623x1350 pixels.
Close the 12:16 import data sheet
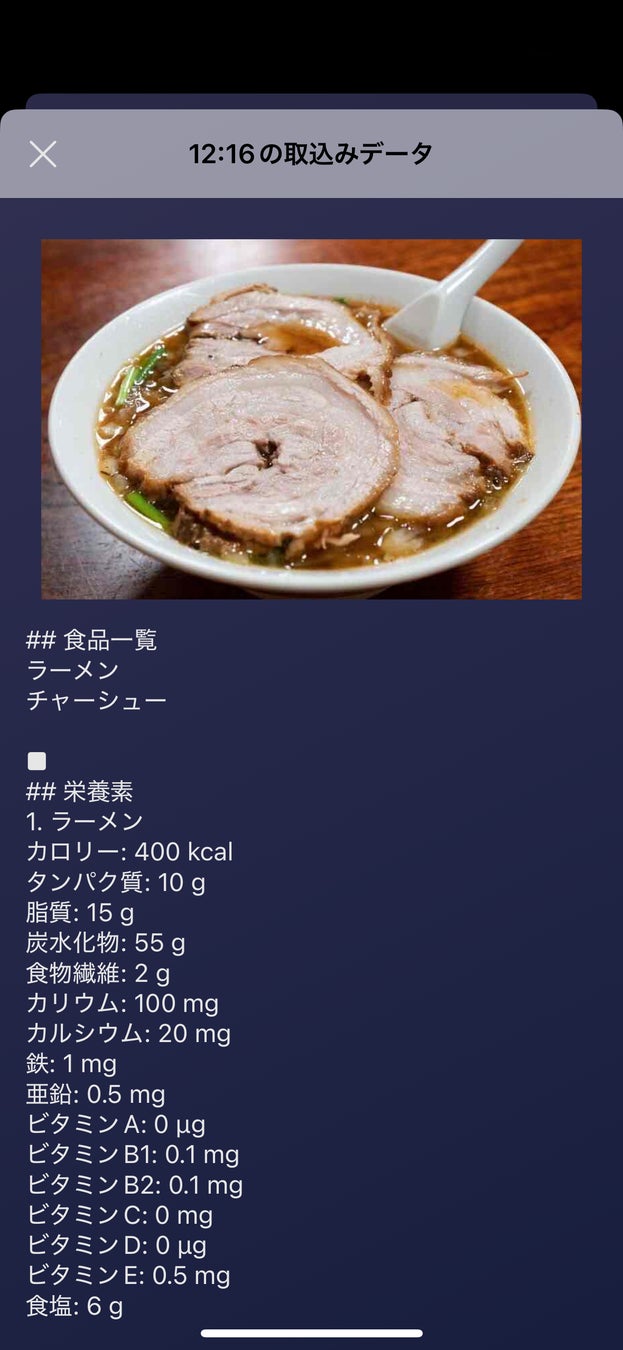pyautogui.click(x=43, y=154)
